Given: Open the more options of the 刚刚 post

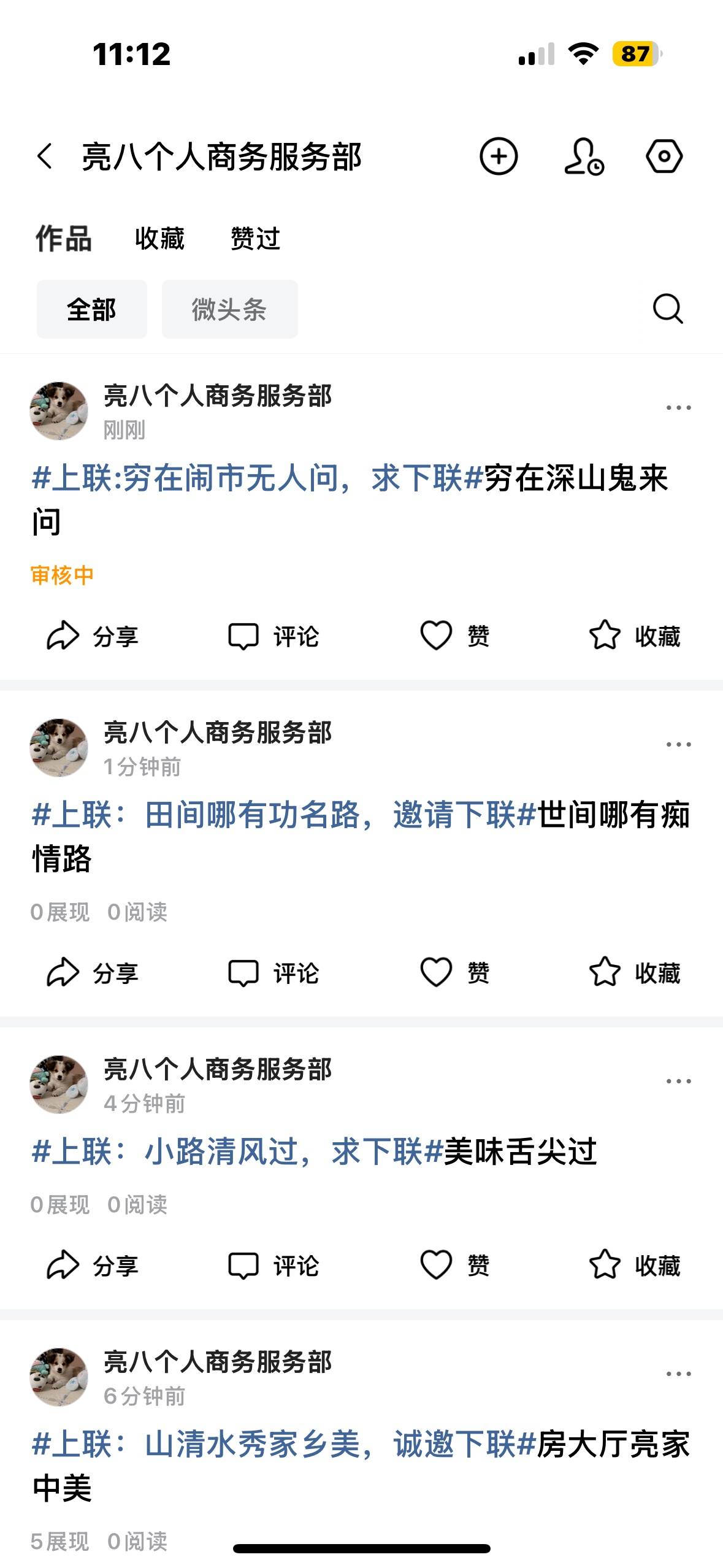Looking at the screenshot, I should pos(678,408).
